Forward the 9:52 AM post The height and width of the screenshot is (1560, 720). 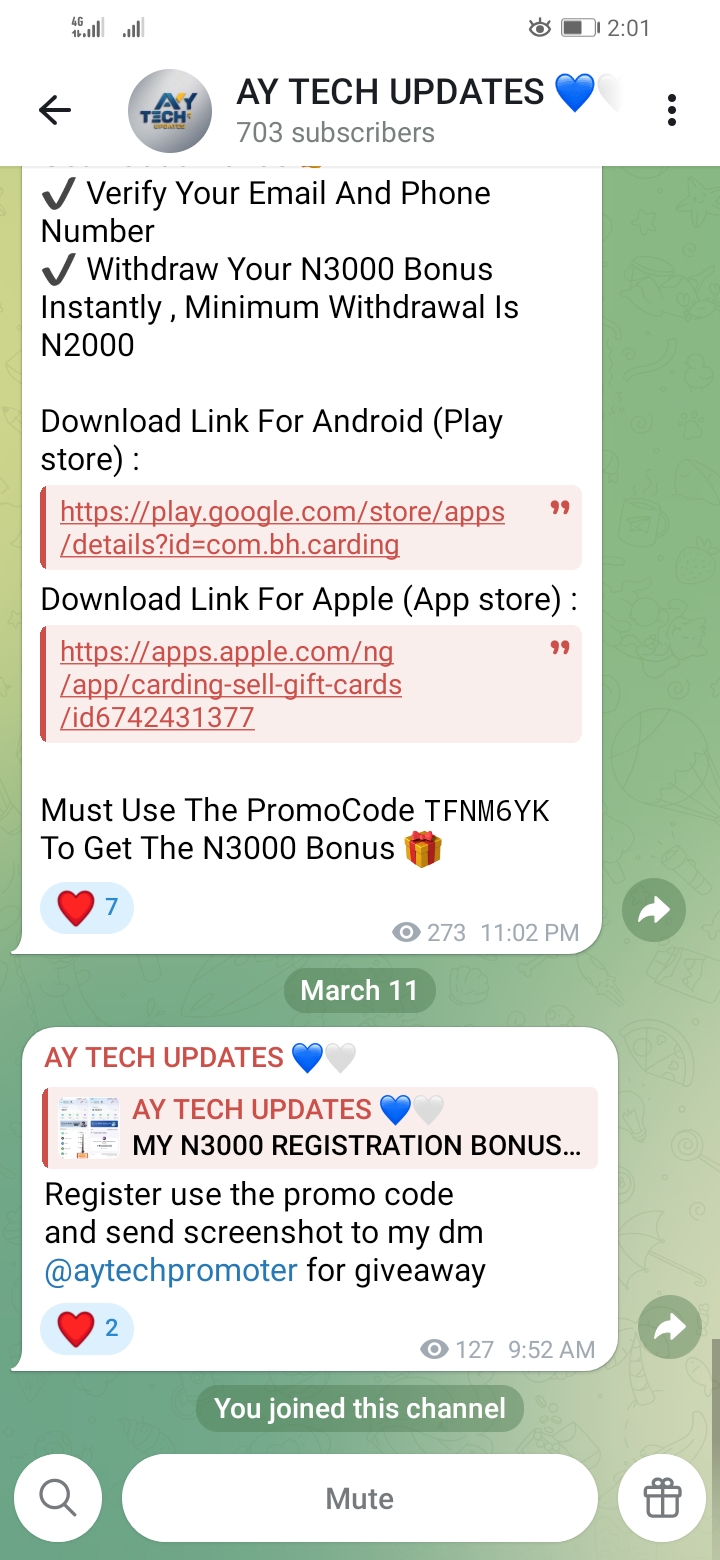pos(669,1327)
